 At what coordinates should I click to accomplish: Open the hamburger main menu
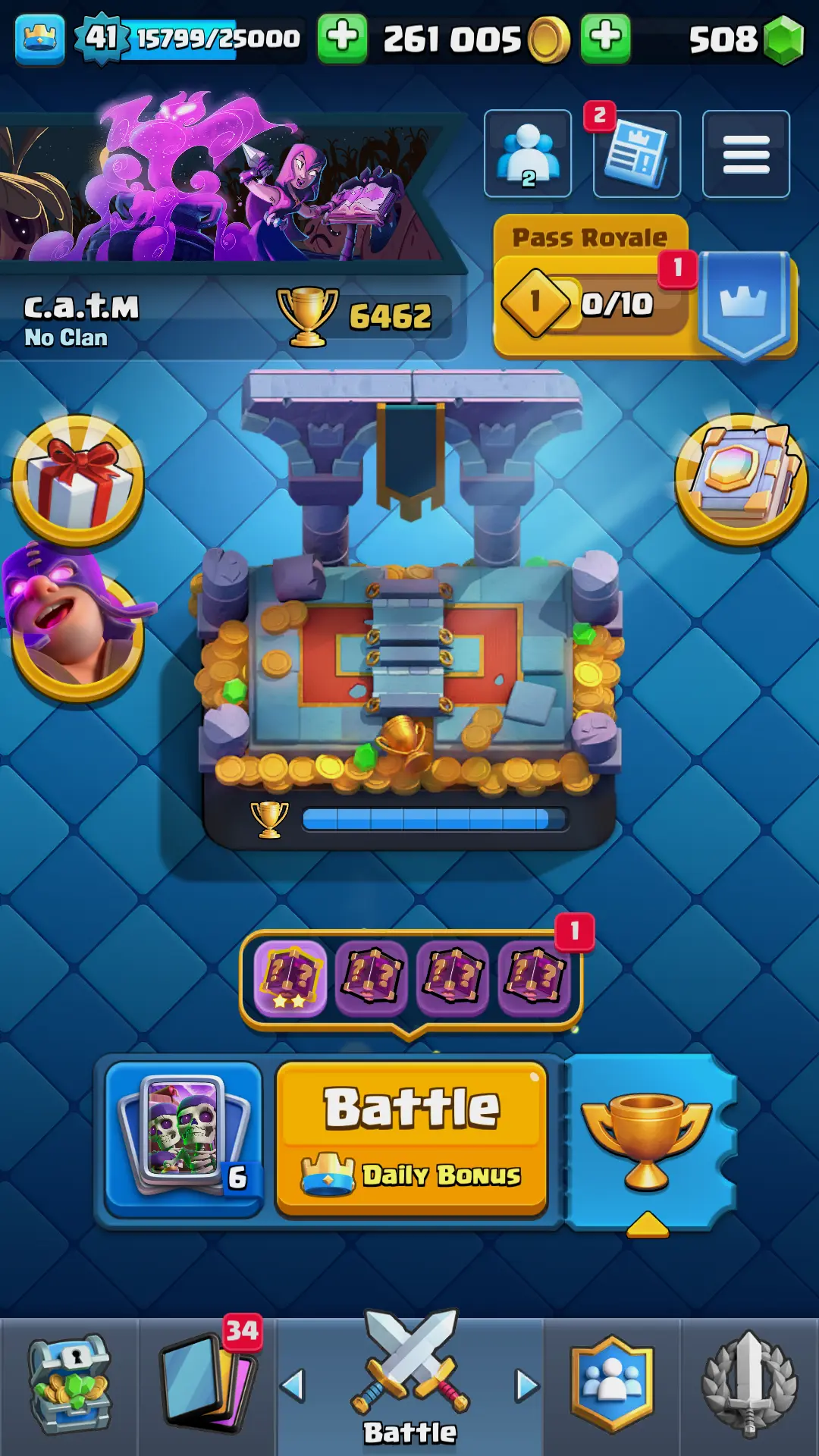click(745, 154)
